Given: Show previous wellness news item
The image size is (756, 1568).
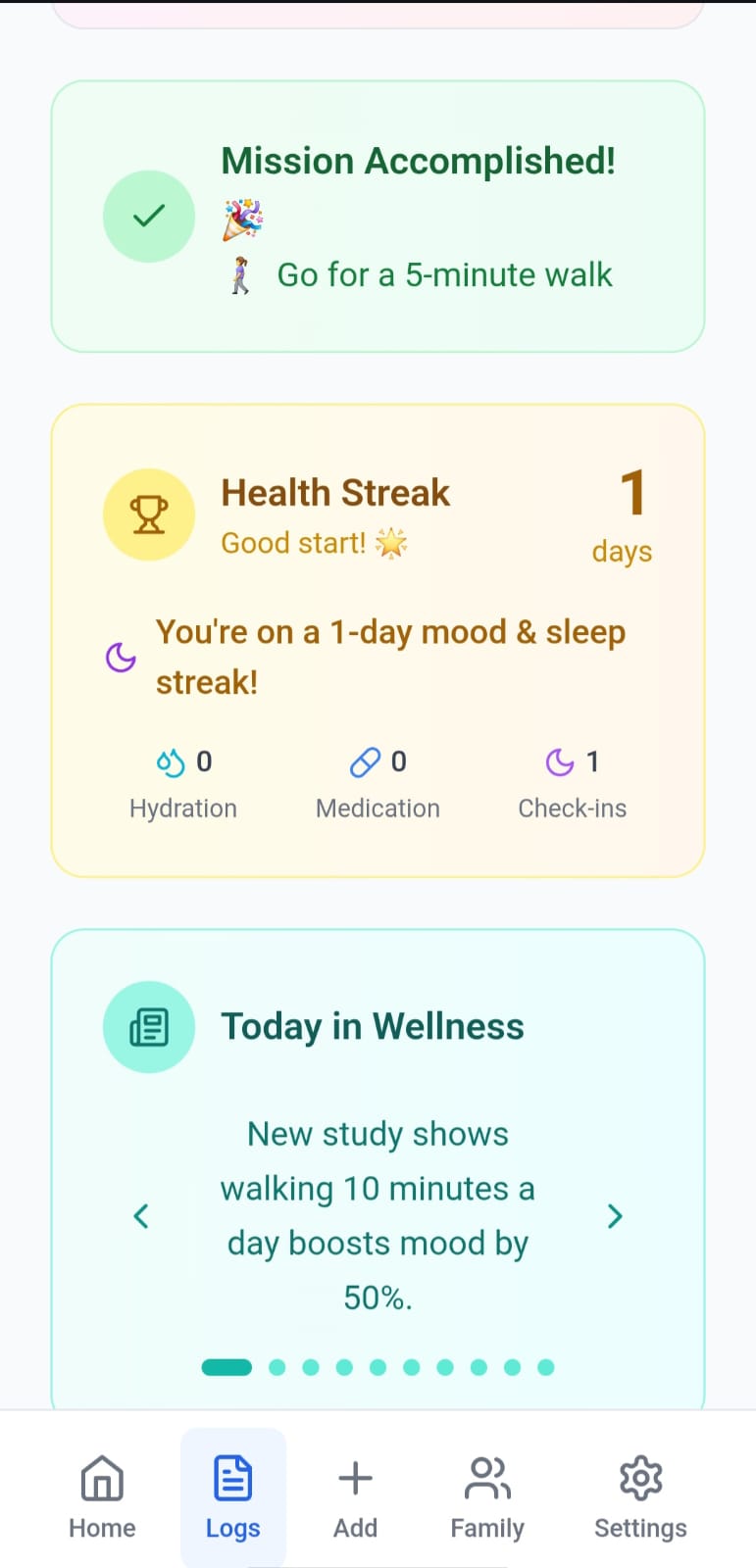Looking at the screenshot, I should (x=141, y=1216).
